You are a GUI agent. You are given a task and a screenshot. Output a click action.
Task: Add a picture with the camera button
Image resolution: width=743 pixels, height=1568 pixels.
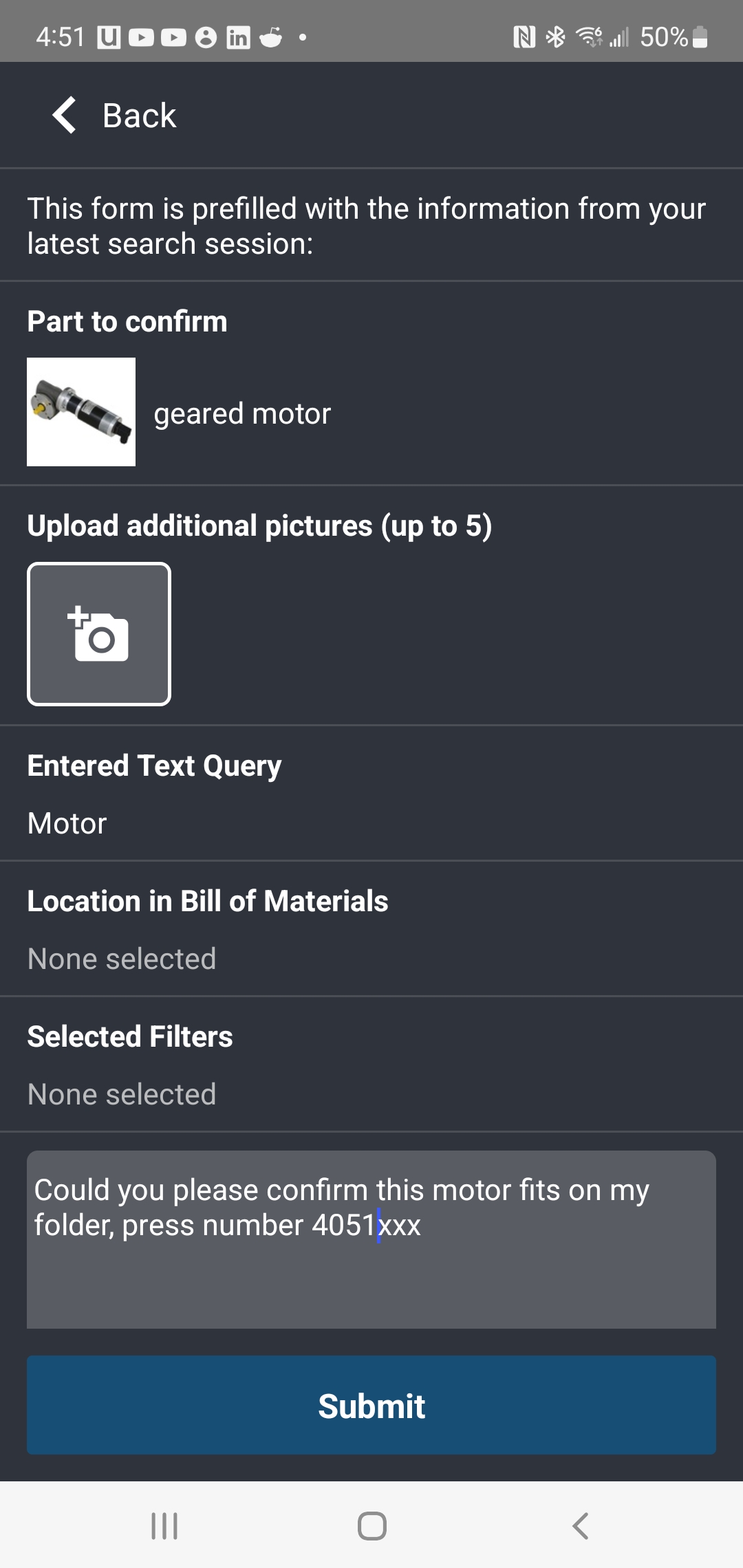(x=99, y=634)
